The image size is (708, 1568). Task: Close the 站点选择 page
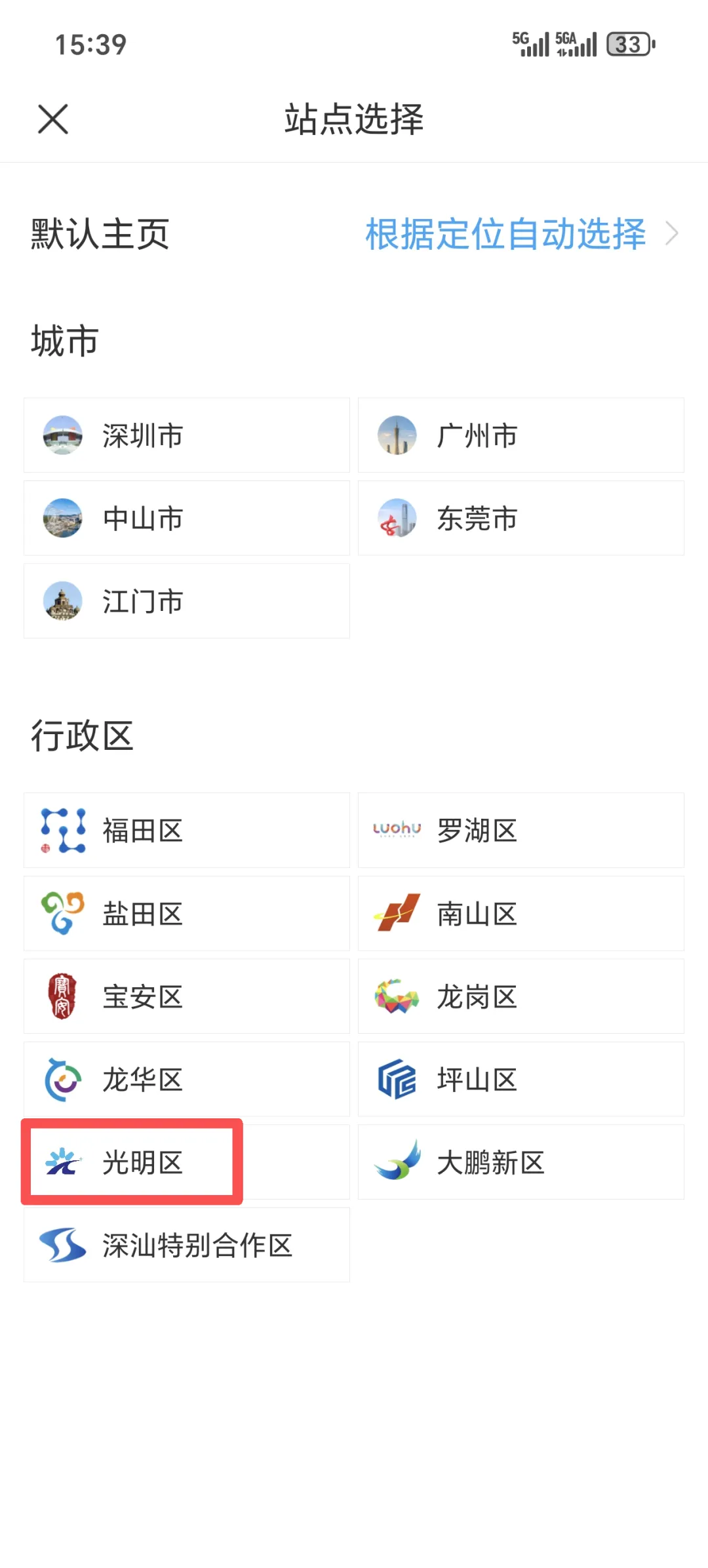coord(53,119)
